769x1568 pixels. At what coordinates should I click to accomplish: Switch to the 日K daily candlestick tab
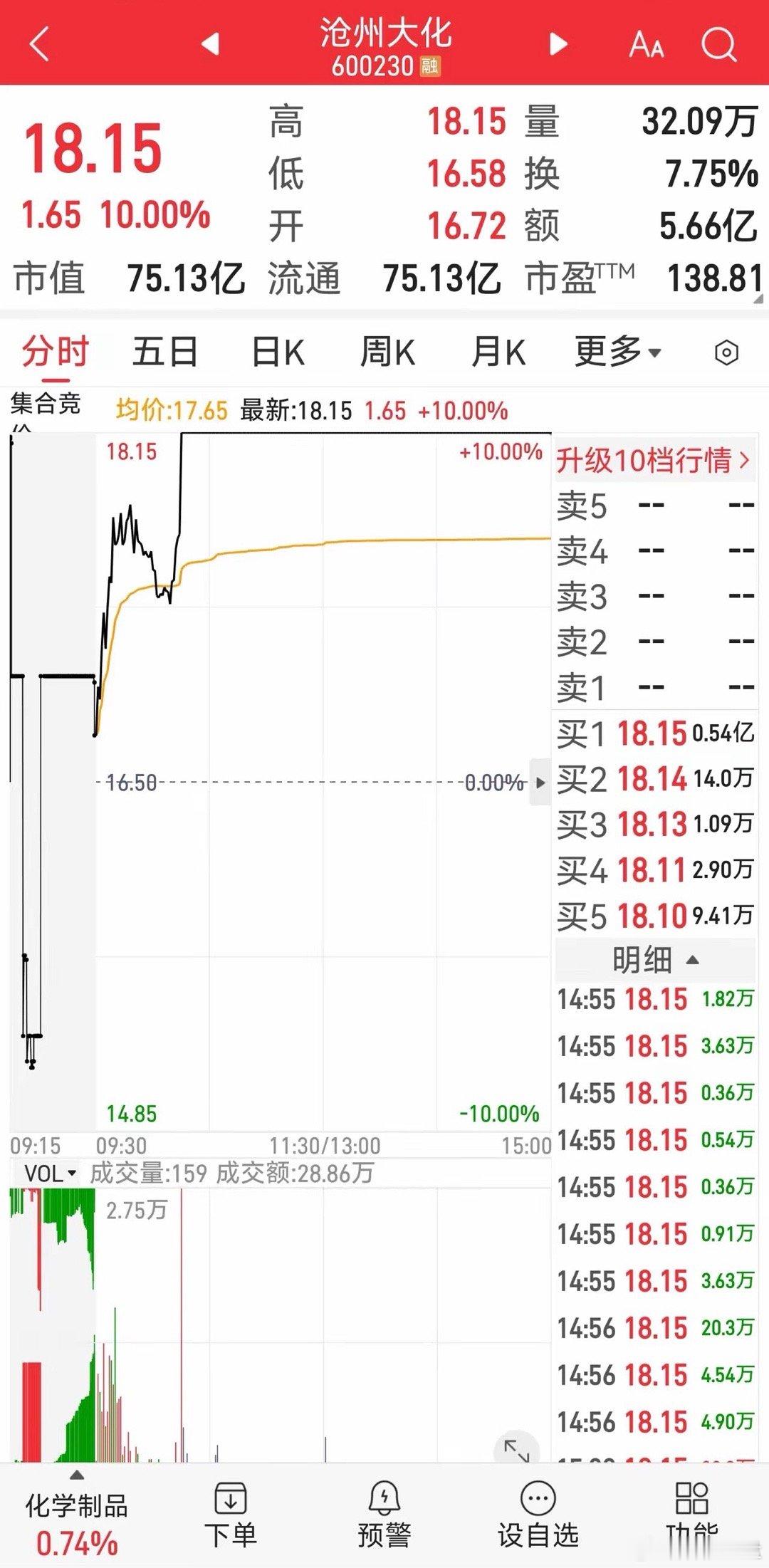(279, 350)
